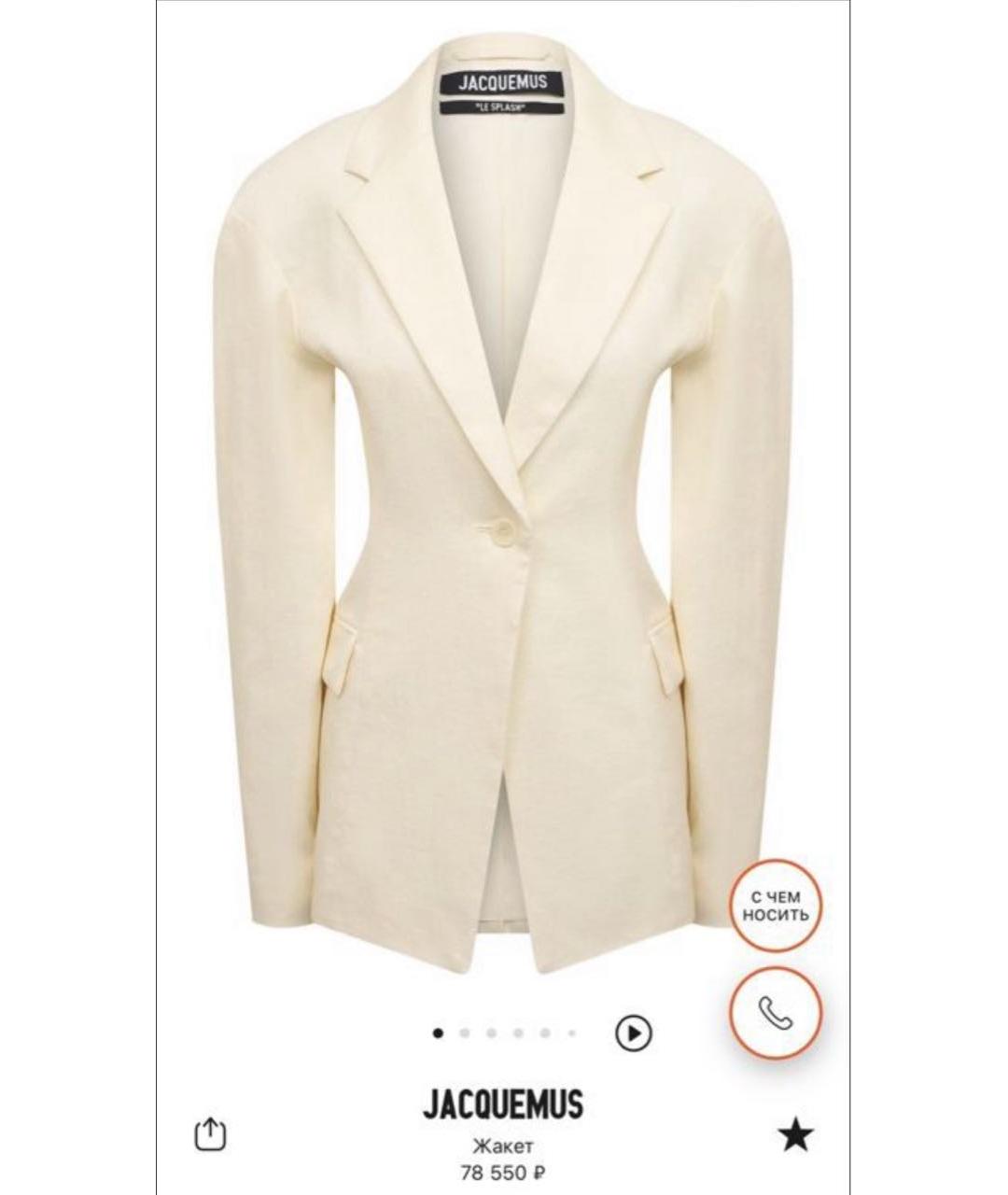This screenshot has width=1008, height=1195.
Task: Share this Jacquemus jacket
Action: click(210, 1133)
